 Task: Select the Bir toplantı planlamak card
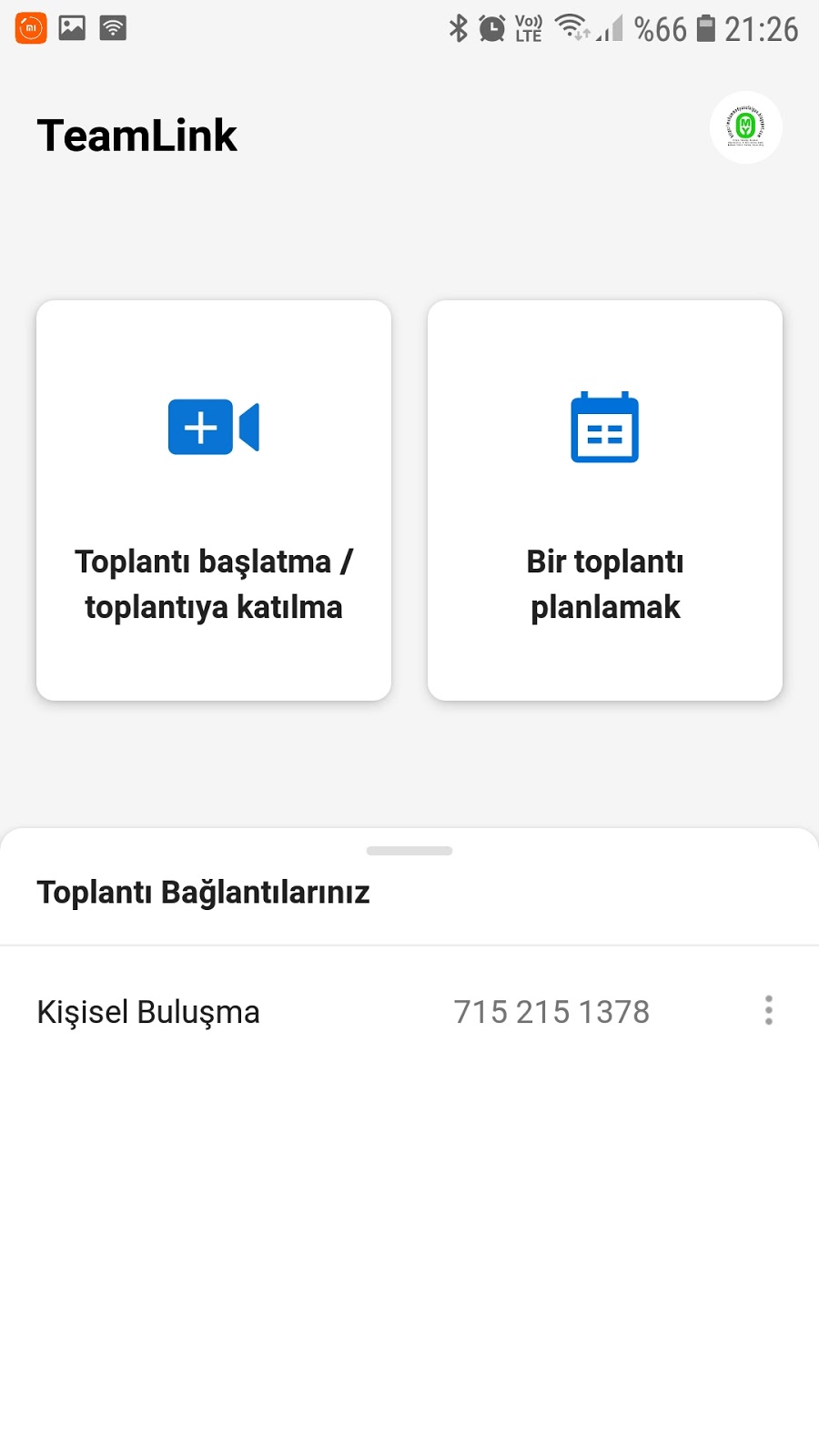(x=604, y=500)
